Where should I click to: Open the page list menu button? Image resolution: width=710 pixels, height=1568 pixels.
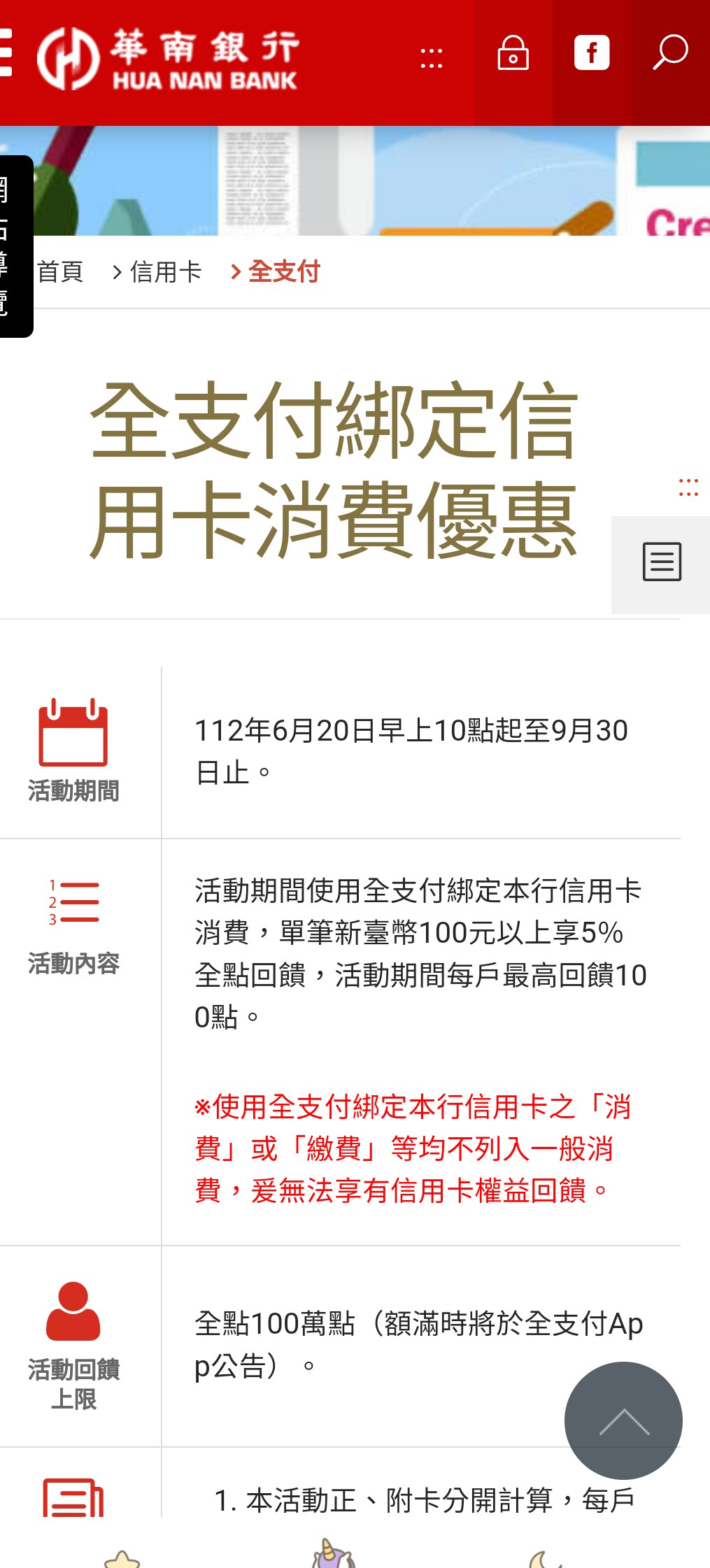[661, 562]
